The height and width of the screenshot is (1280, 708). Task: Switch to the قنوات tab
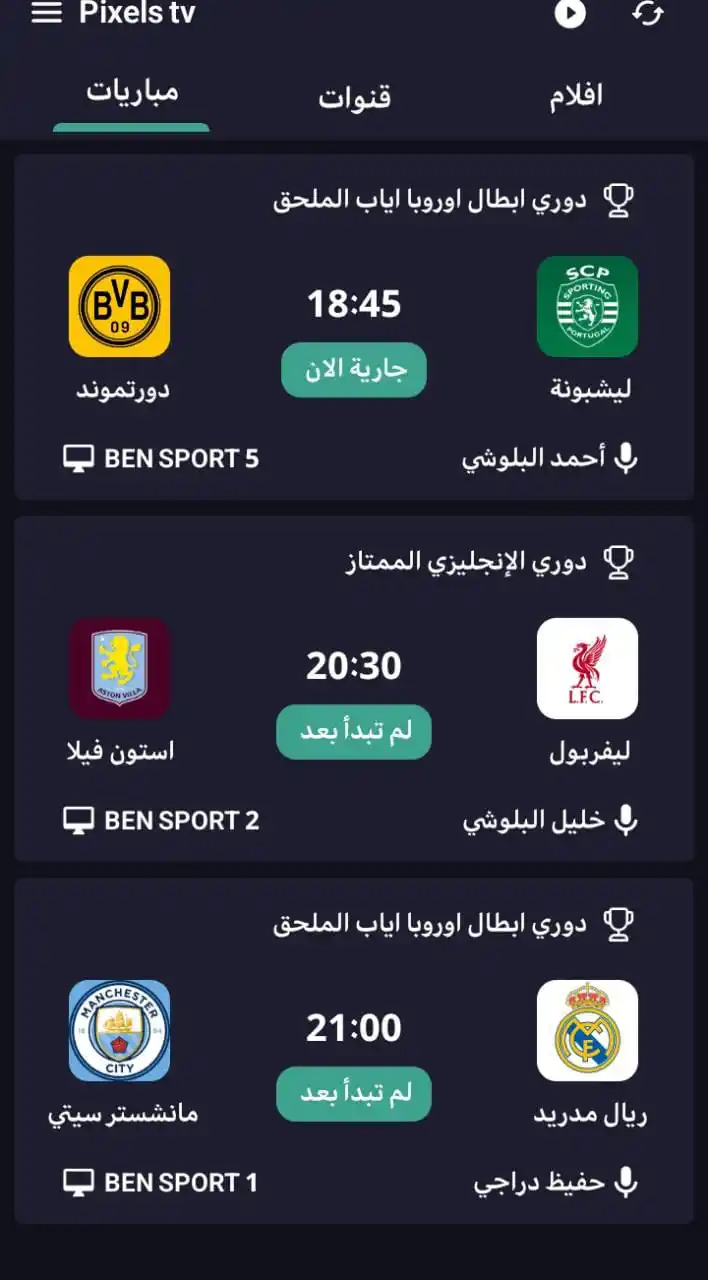[354, 97]
